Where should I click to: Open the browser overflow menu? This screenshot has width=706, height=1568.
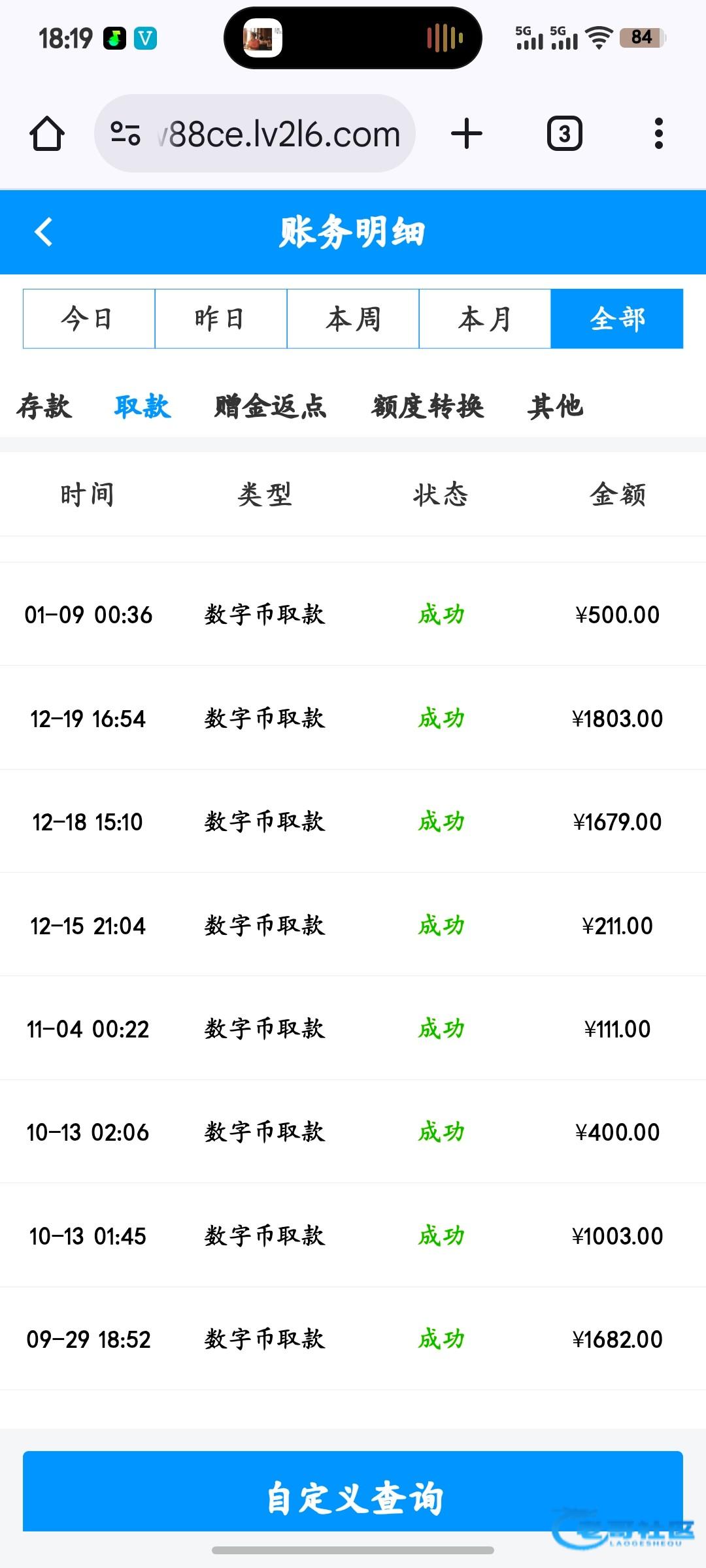coord(659,134)
